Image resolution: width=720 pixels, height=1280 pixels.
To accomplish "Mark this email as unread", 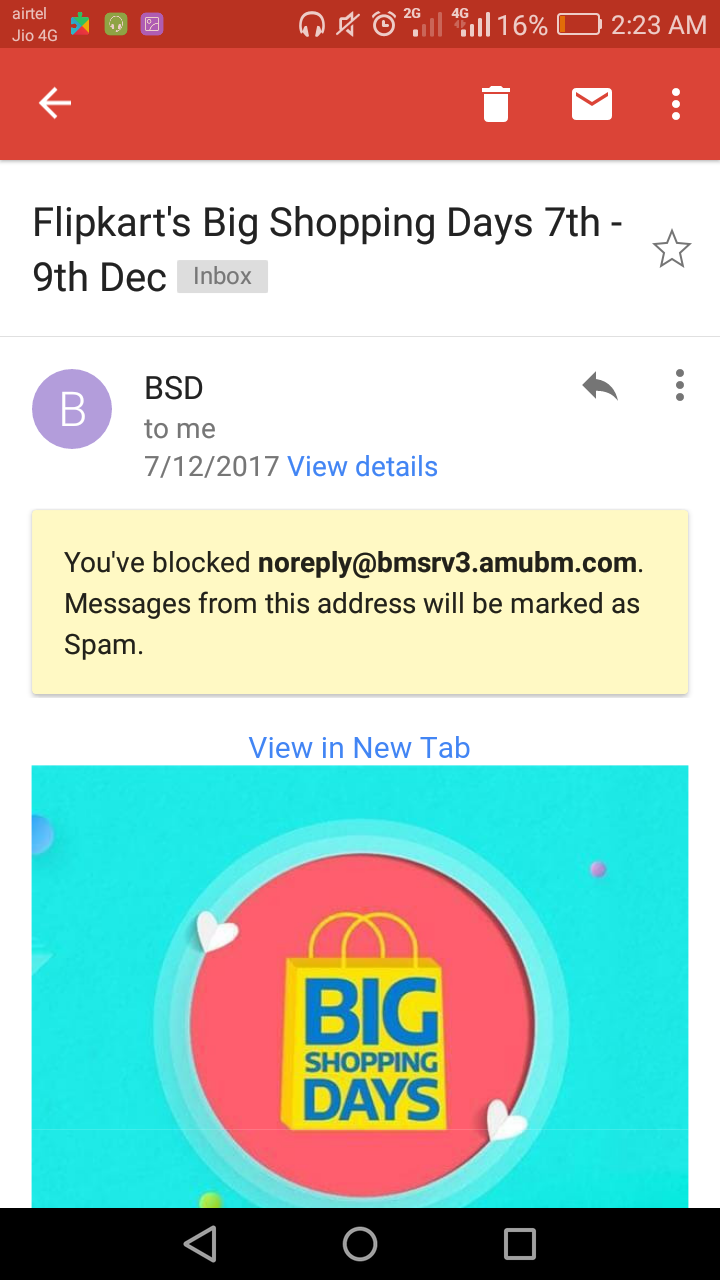I will (591, 103).
